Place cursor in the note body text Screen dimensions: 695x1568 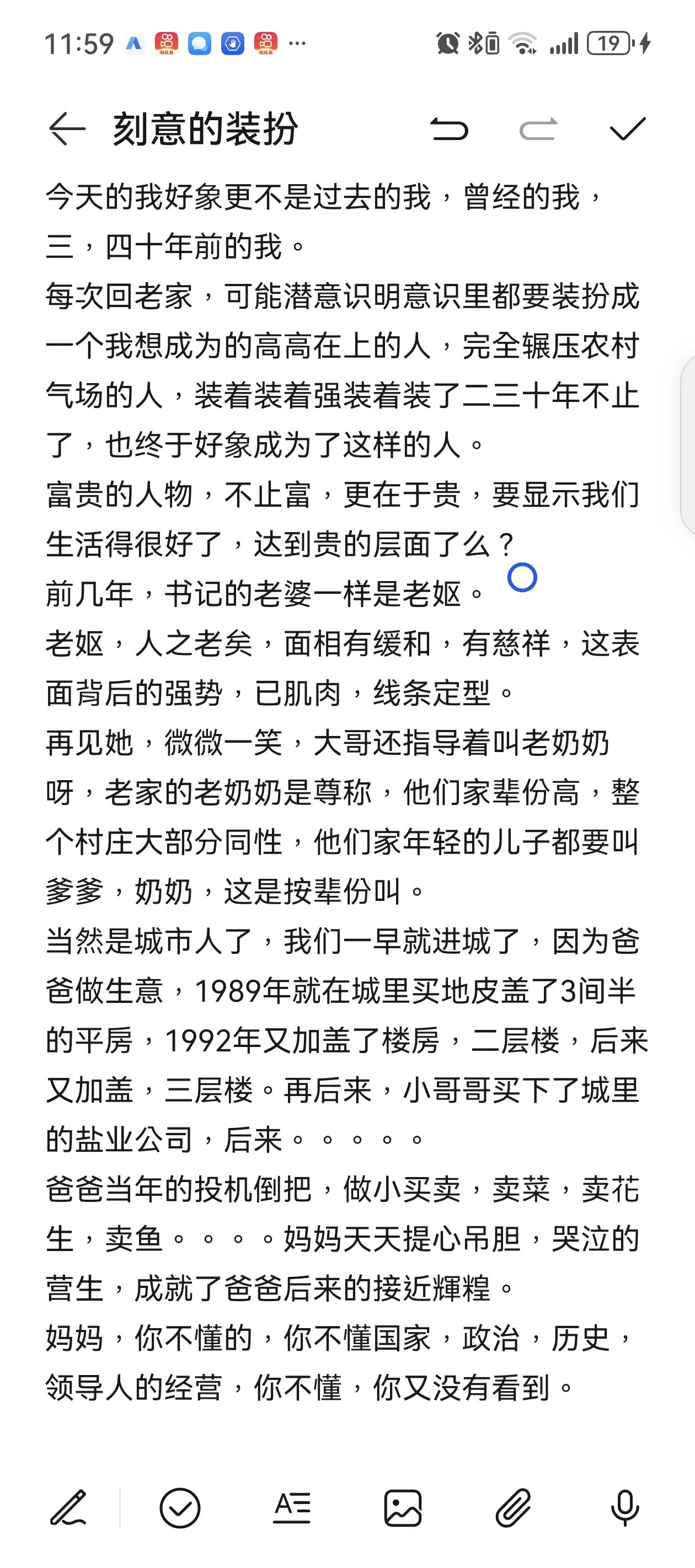click(341, 791)
